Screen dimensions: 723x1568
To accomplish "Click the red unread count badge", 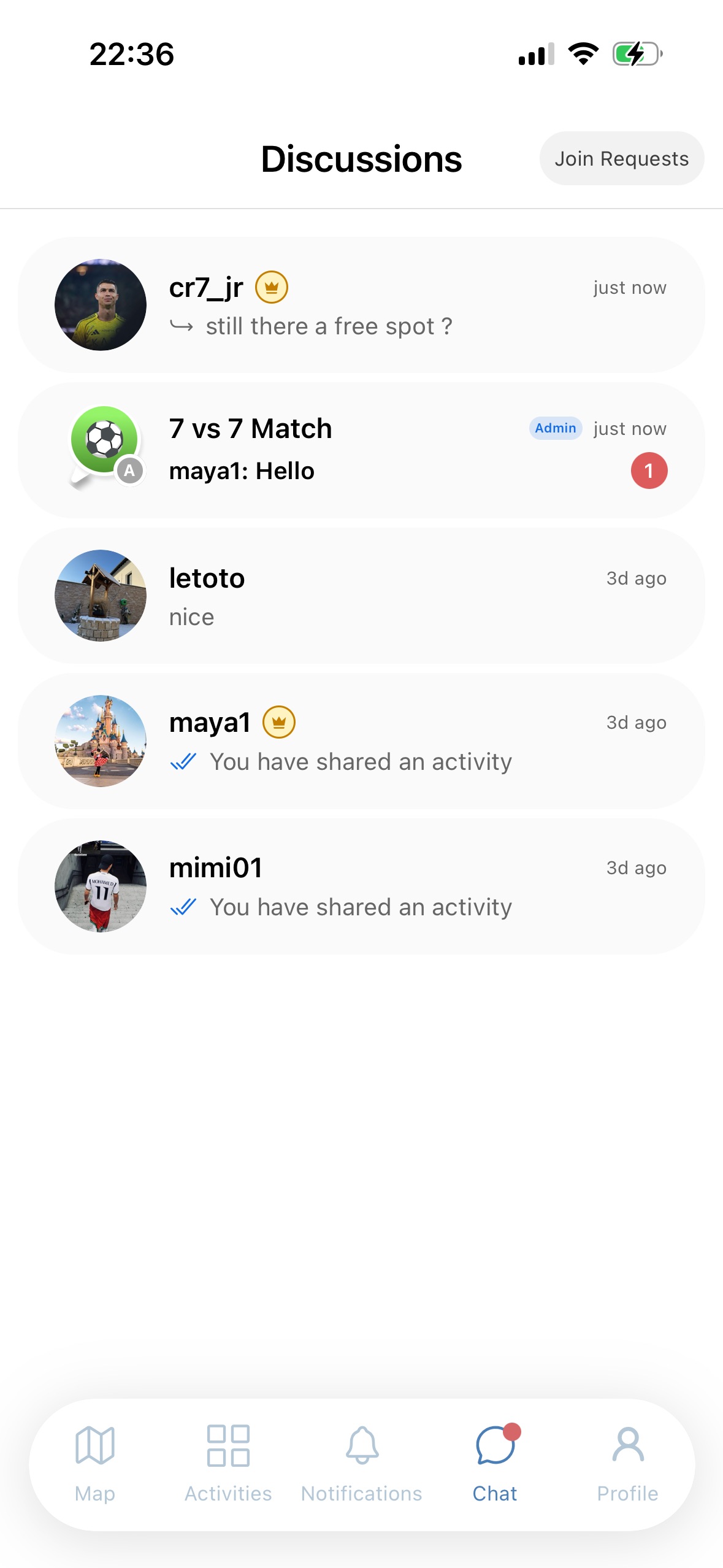I will click(x=649, y=471).
